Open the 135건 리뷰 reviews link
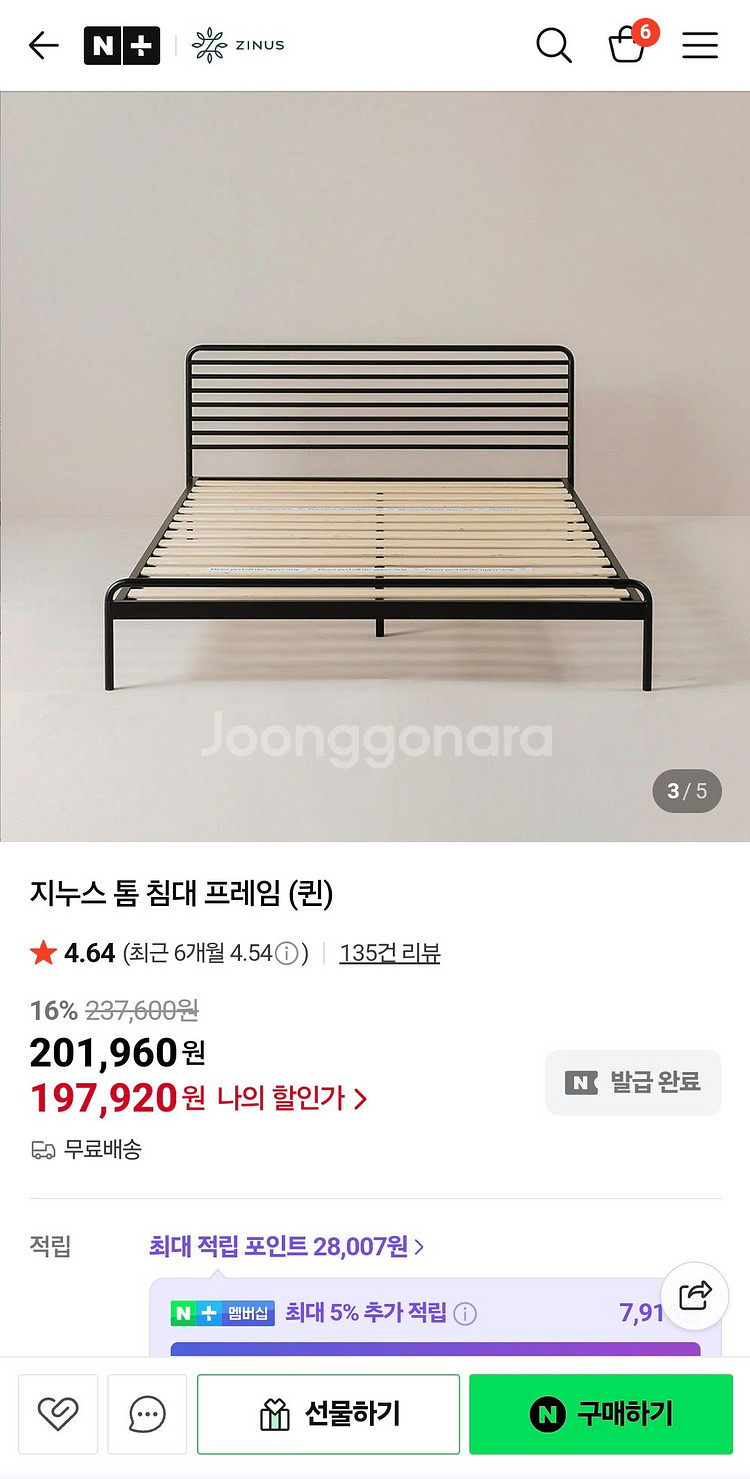The image size is (750, 1479). point(389,953)
